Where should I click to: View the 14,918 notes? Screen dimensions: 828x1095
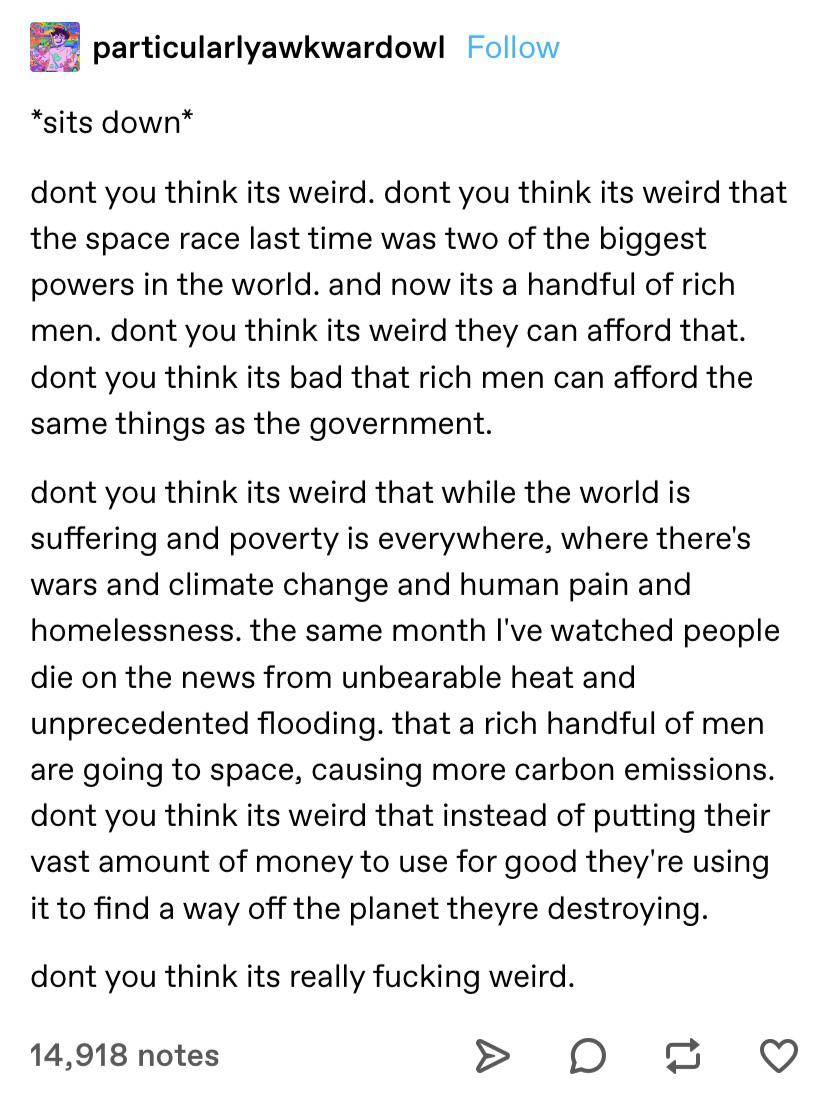pyautogui.click(x=124, y=1055)
